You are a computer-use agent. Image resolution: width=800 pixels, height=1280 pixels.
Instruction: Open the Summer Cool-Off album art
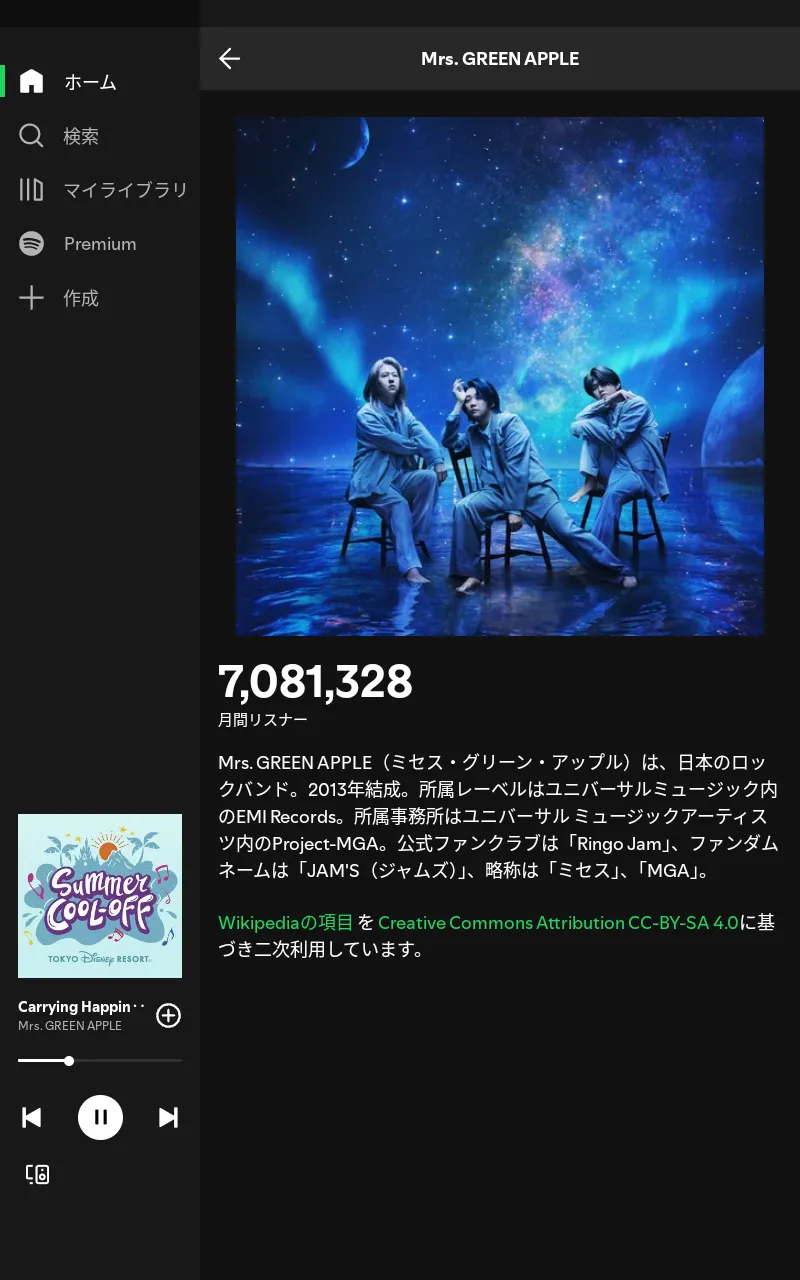pyautogui.click(x=100, y=896)
